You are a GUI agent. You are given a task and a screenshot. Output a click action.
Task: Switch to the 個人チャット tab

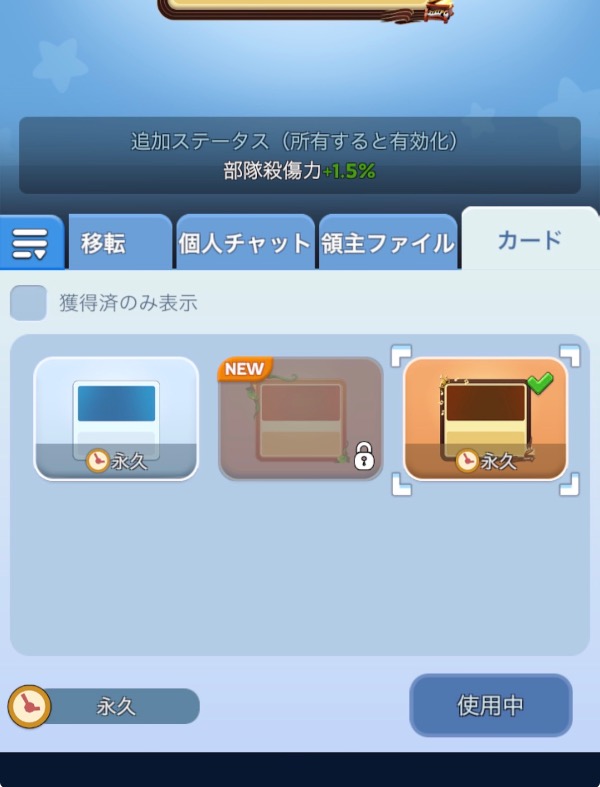point(245,244)
